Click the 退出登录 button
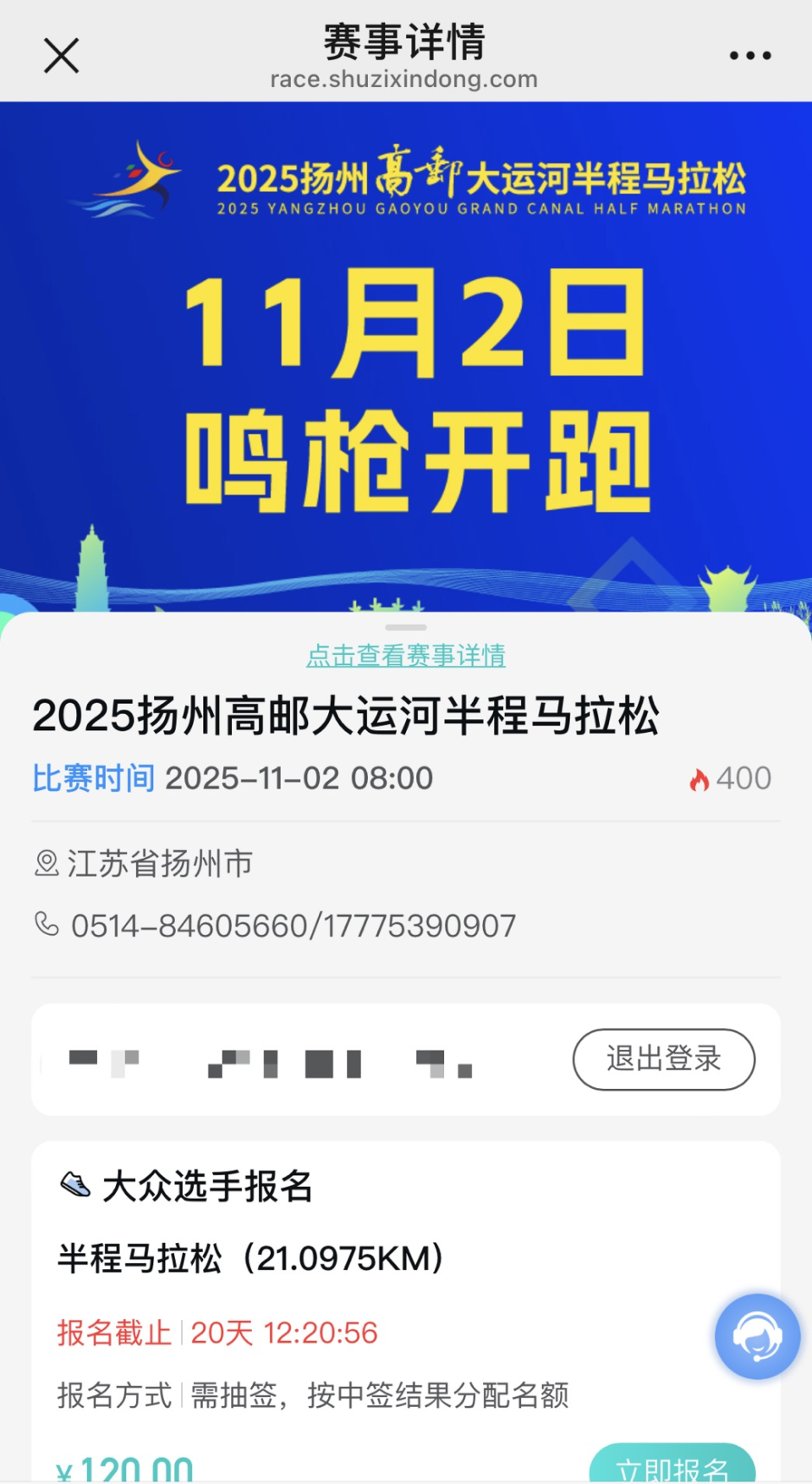 click(665, 1058)
